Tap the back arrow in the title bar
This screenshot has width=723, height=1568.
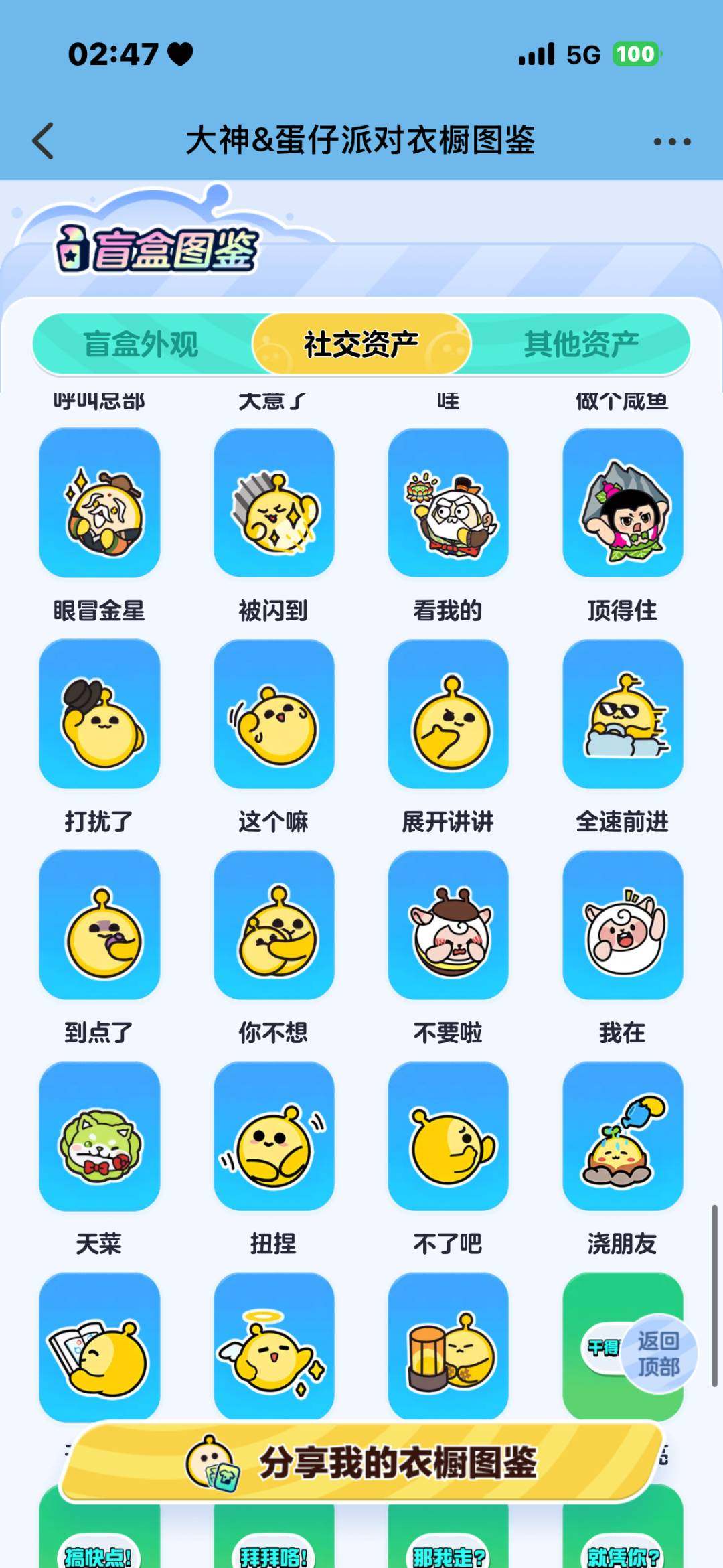[x=42, y=139]
